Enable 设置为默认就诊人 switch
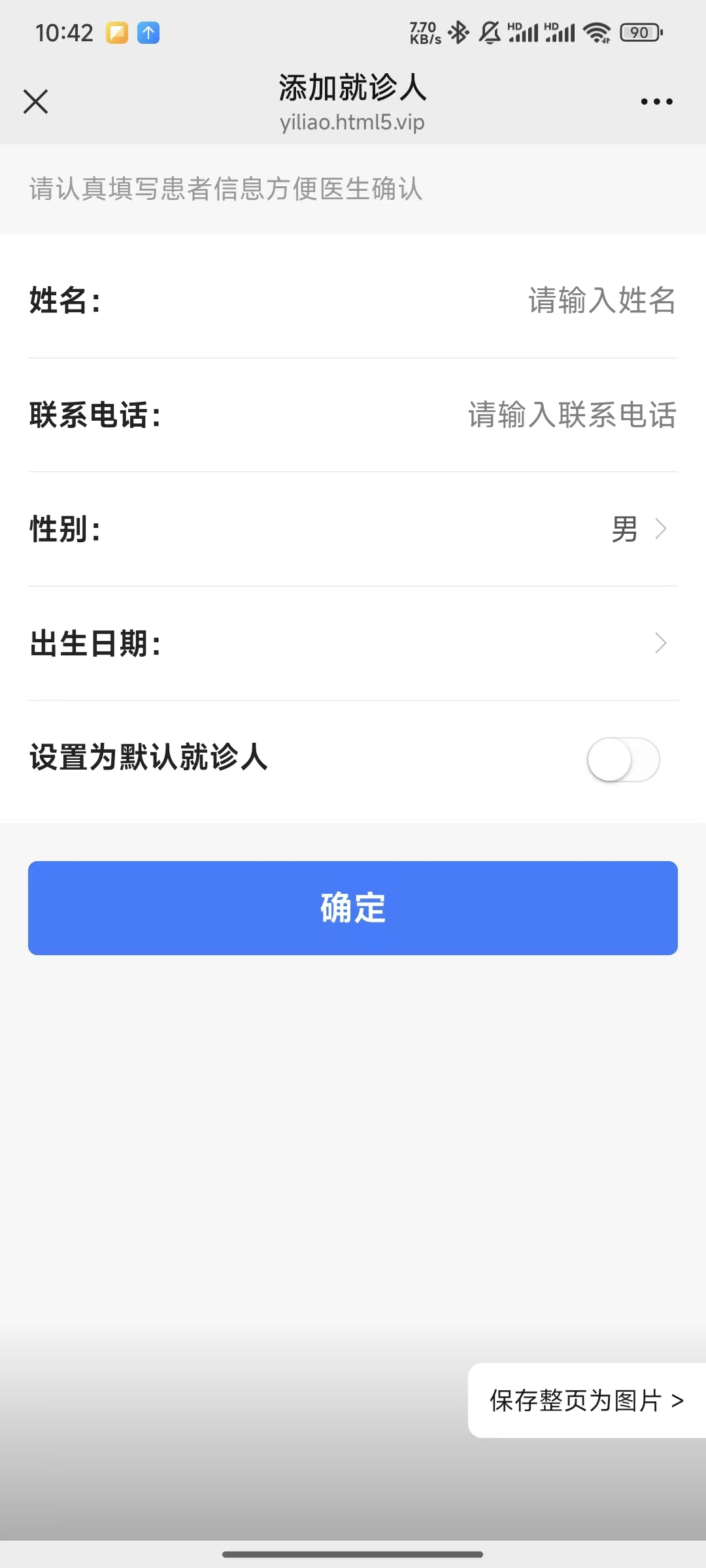 click(x=623, y=759)
